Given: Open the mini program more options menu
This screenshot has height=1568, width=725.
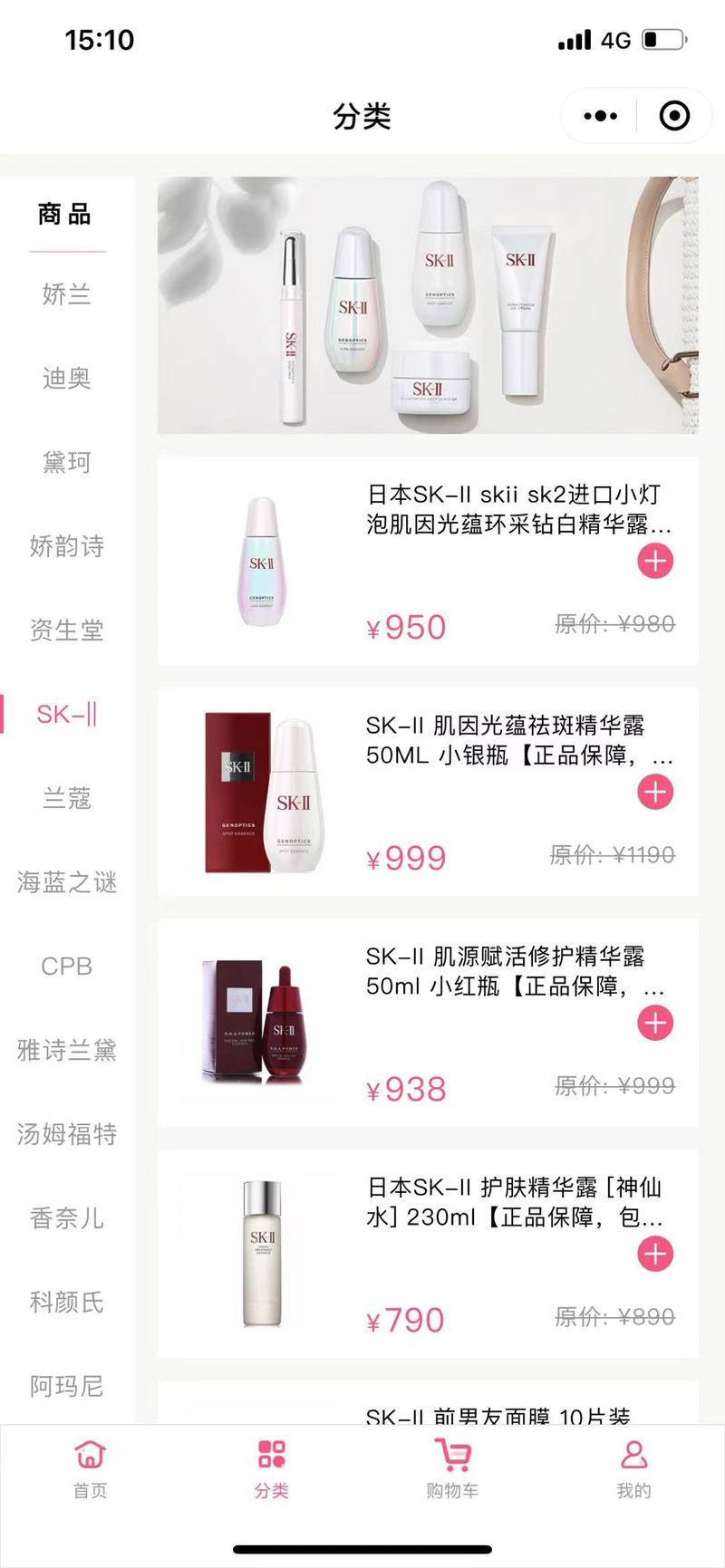Looking at the screenshot, I should (601, 116).
